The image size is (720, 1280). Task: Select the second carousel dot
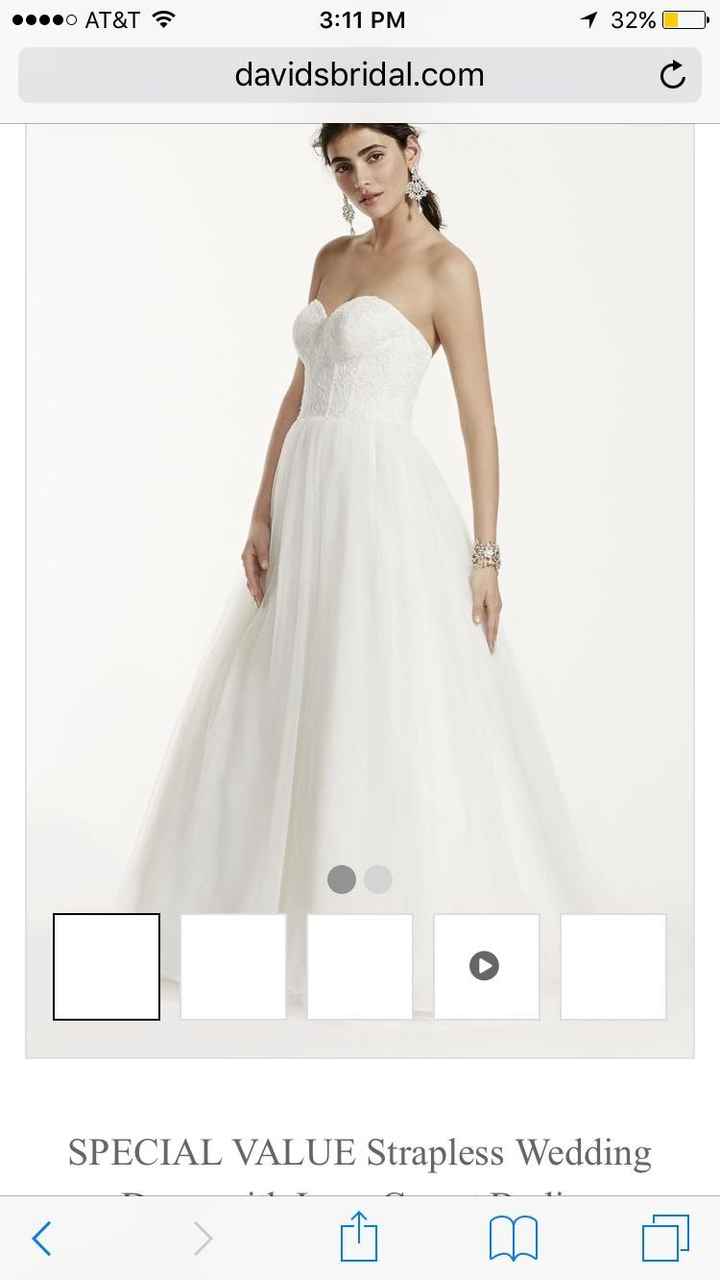(x=377, y=879)
